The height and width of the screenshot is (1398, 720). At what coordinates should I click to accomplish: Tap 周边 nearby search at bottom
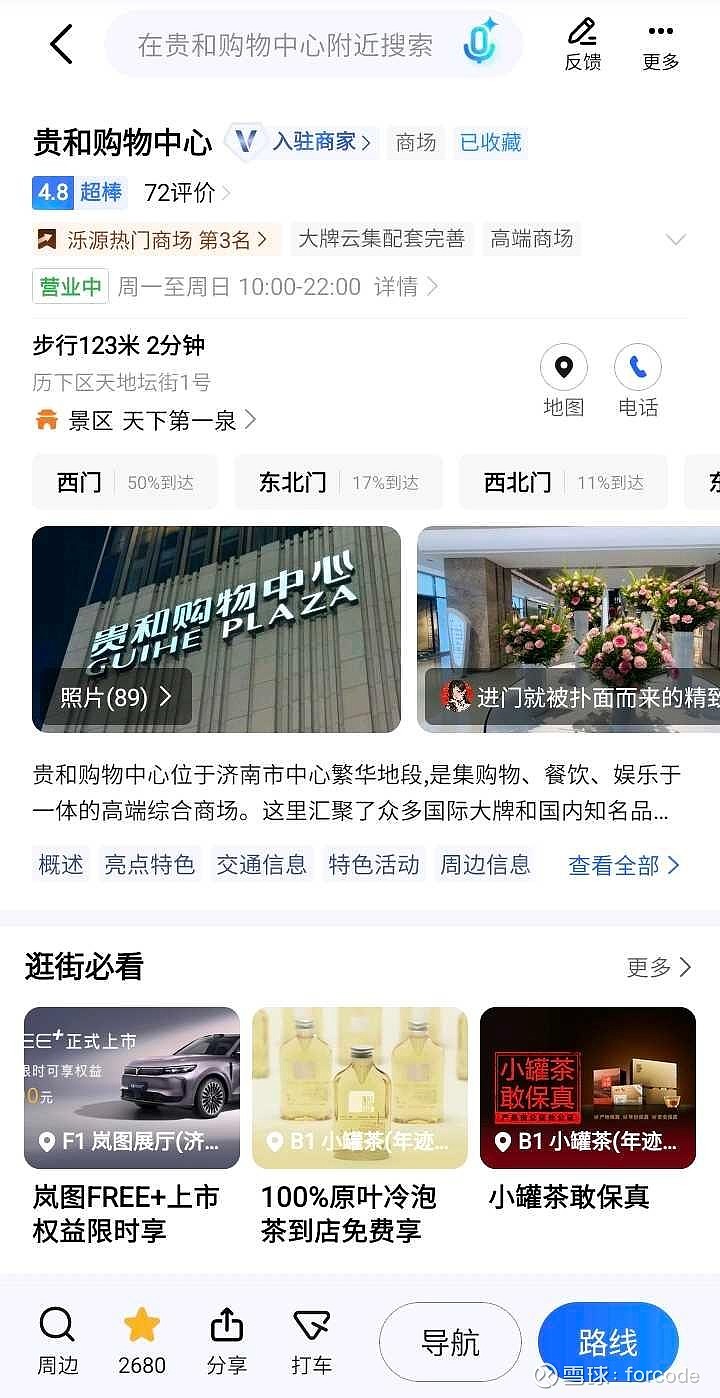tap(58, 1341)
